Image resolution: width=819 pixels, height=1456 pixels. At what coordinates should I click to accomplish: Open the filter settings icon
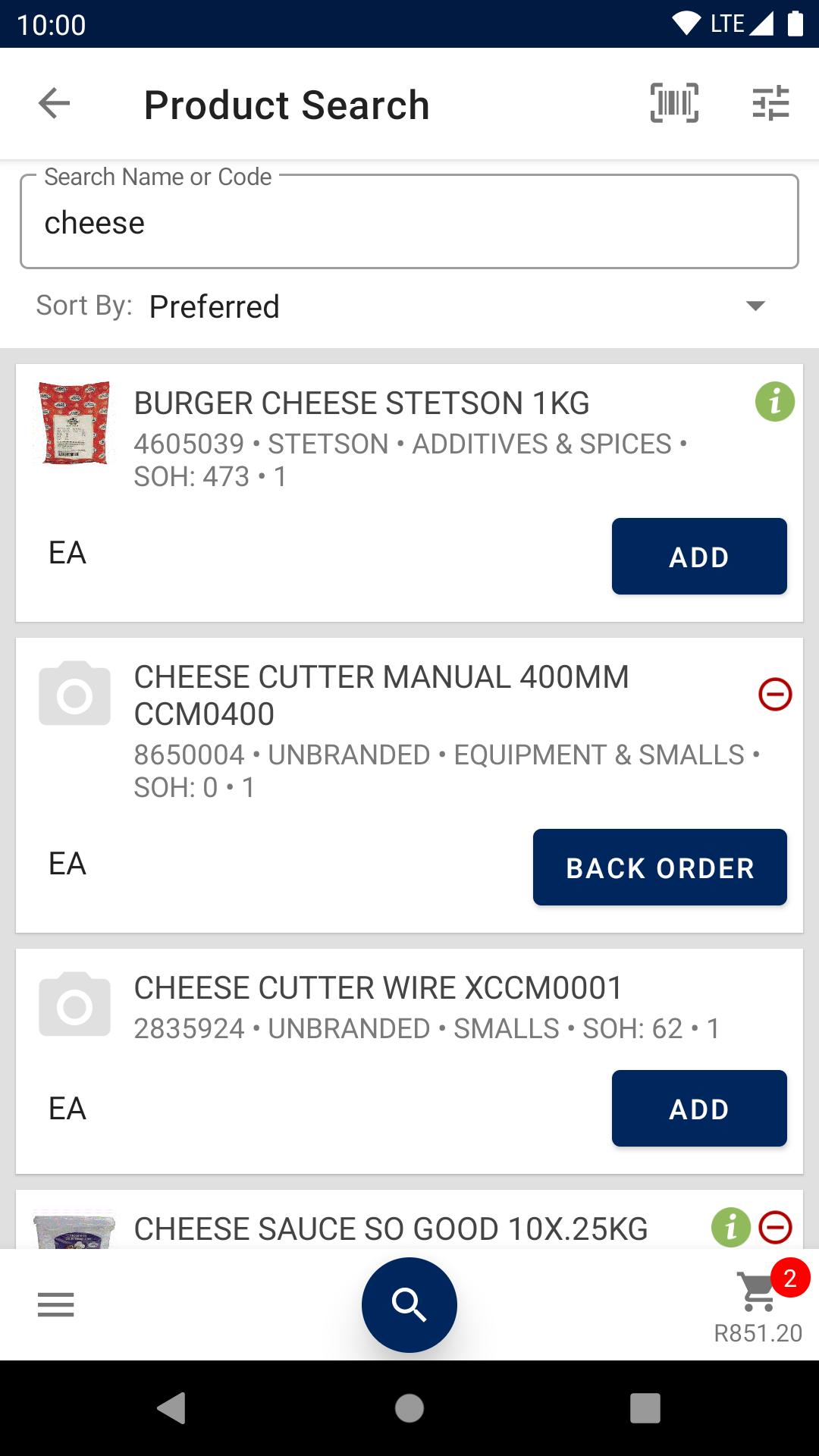(x=770, y=103)
